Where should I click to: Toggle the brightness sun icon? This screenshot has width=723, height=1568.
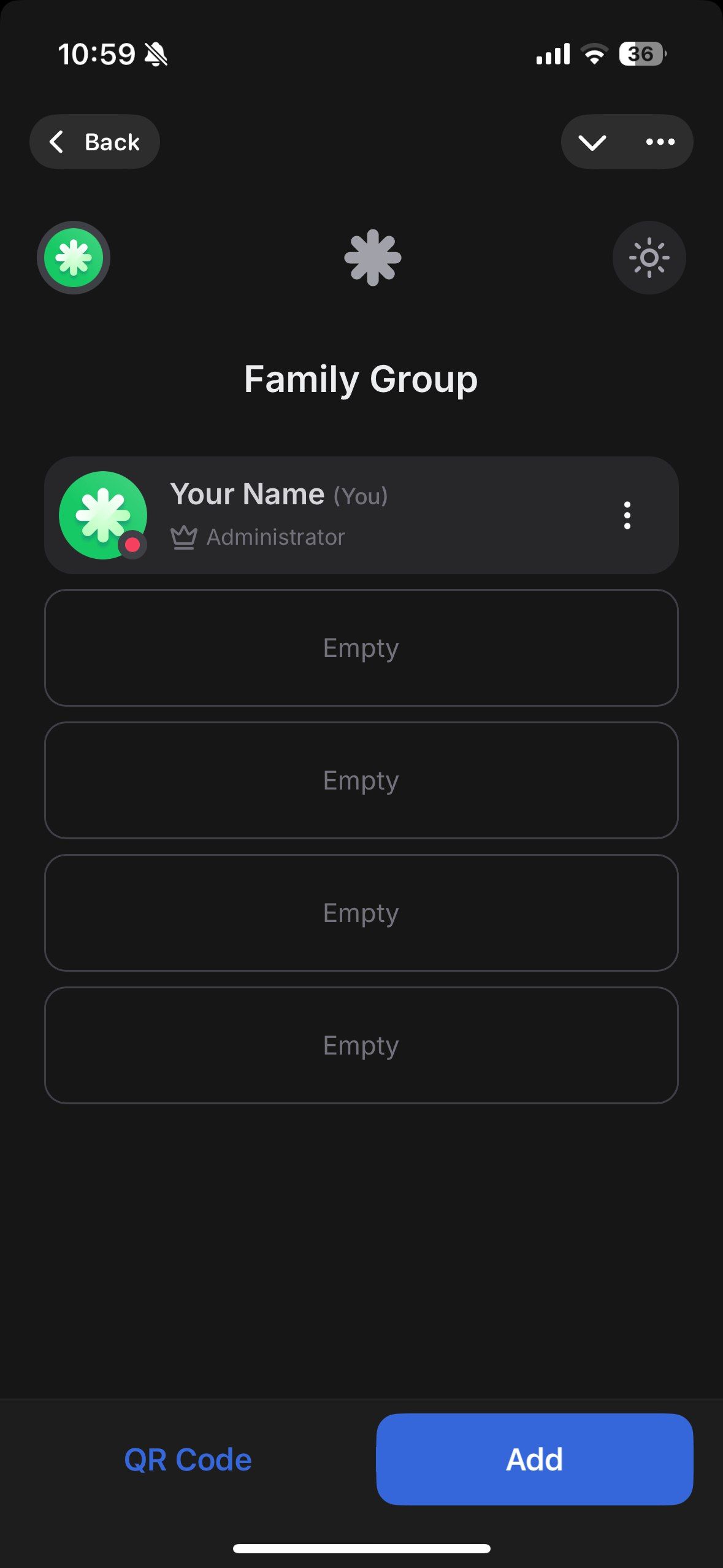[649, 258]
